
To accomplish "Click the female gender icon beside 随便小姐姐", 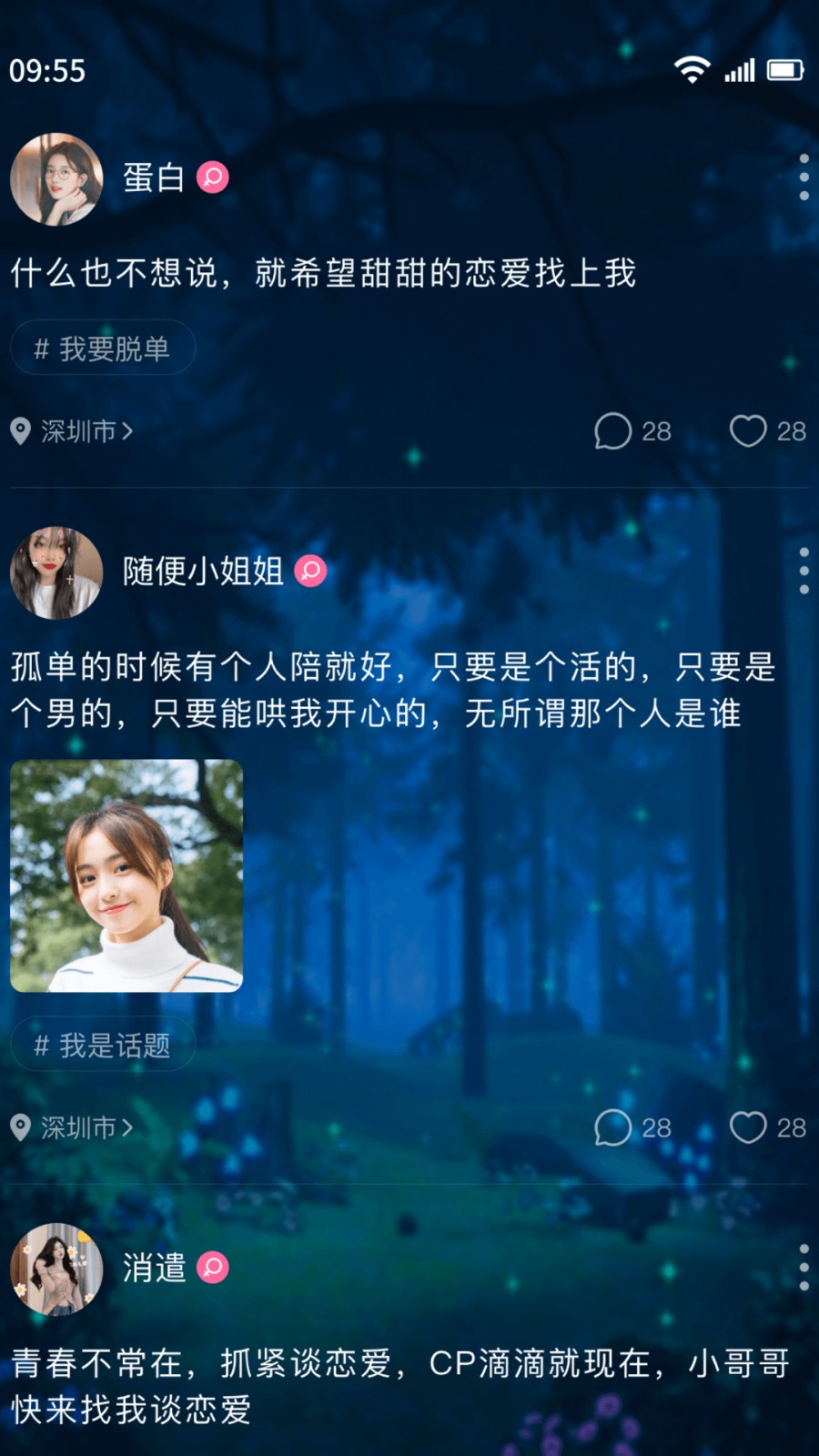I will pyautogui.click(x=310, y=572).
